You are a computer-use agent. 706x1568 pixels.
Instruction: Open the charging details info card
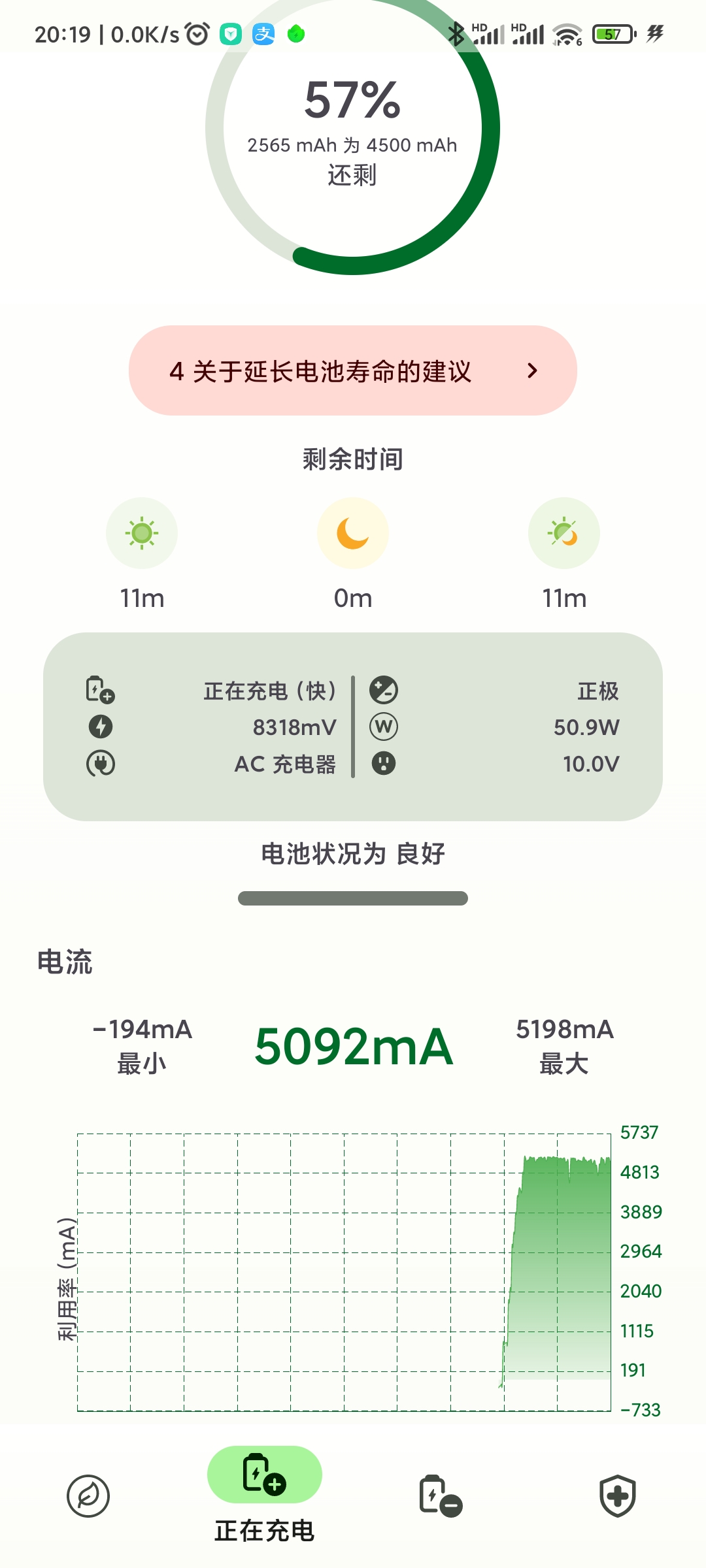[x=353, y=727]
